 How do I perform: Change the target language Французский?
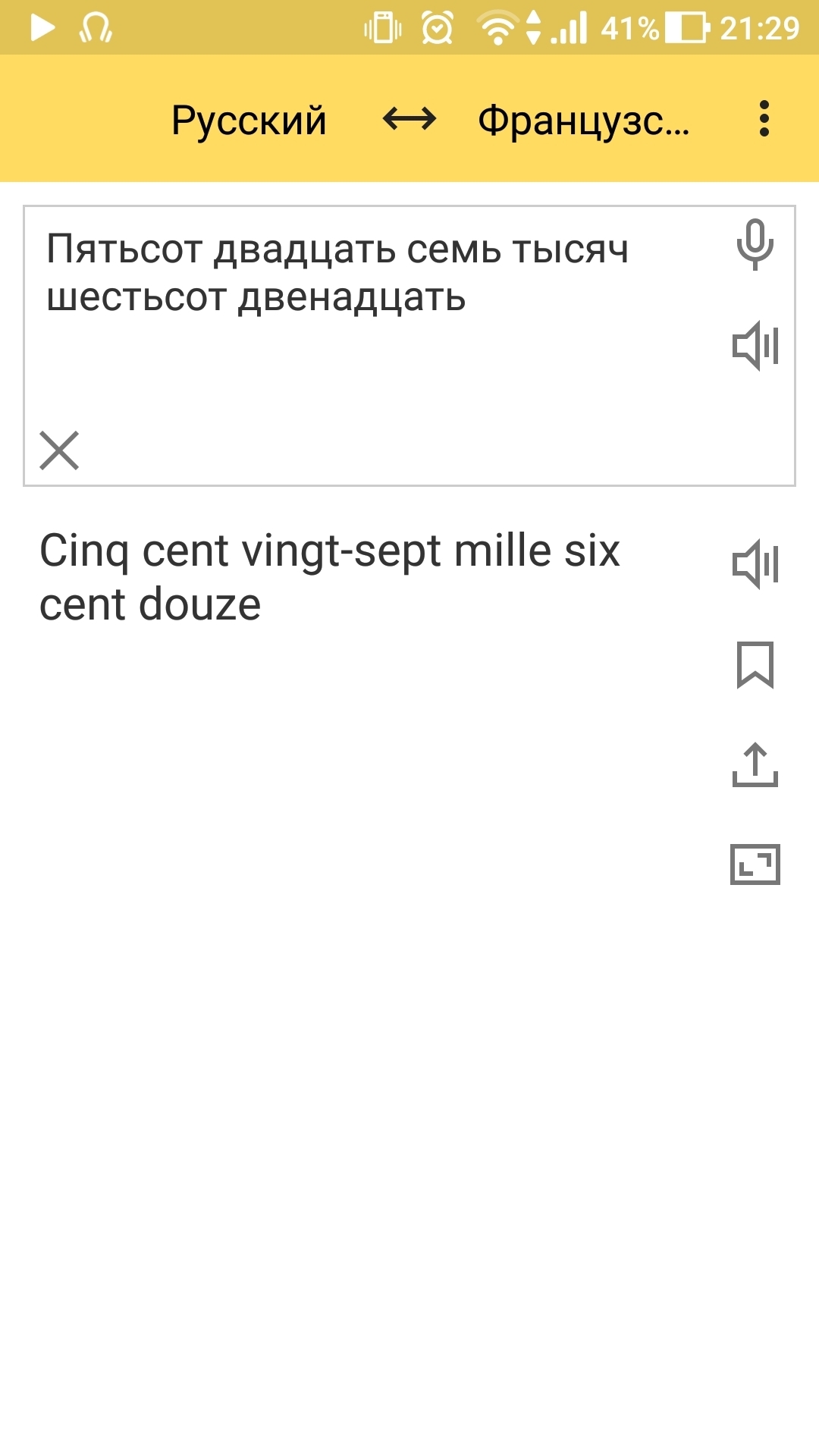pos(584,120)
